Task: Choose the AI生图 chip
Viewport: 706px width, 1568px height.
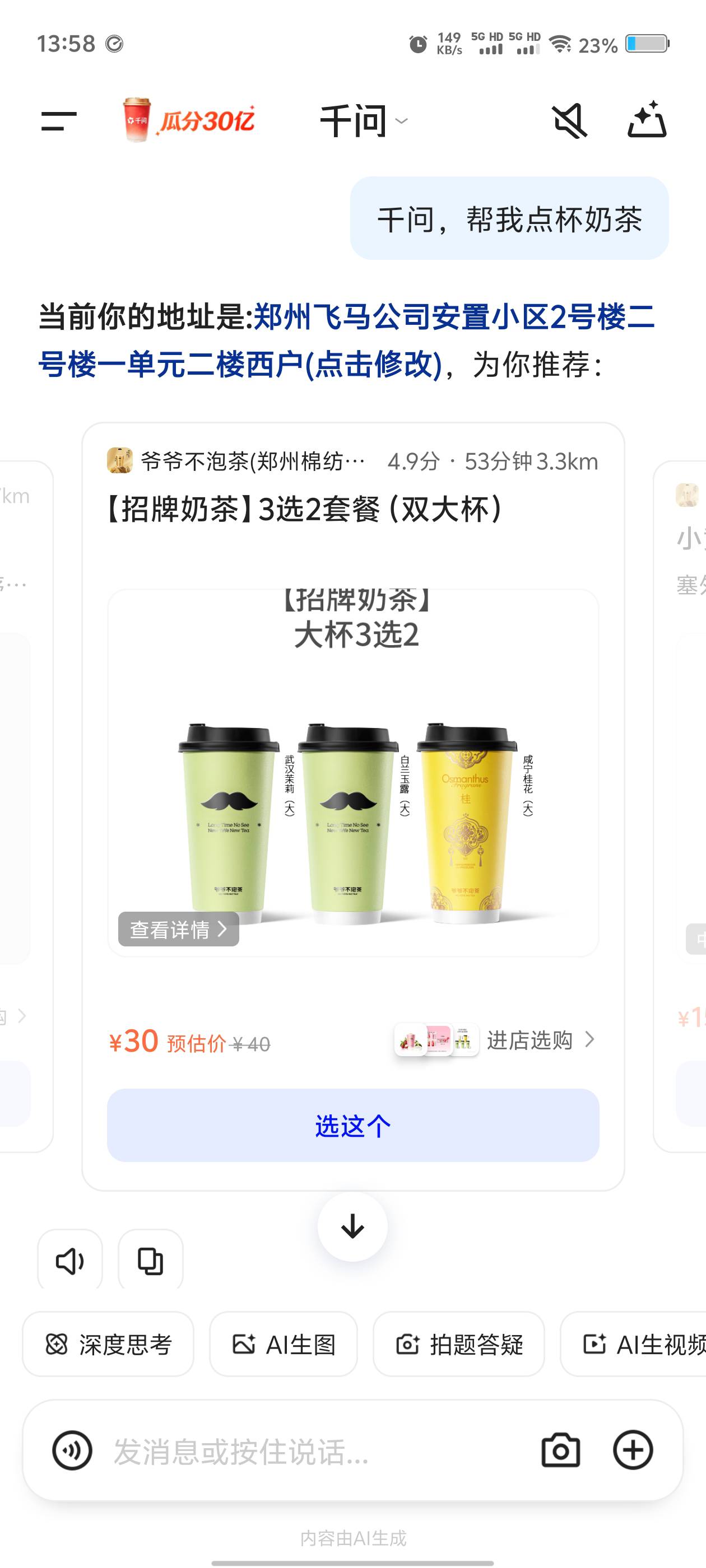Action: [x=284, y=1344]
